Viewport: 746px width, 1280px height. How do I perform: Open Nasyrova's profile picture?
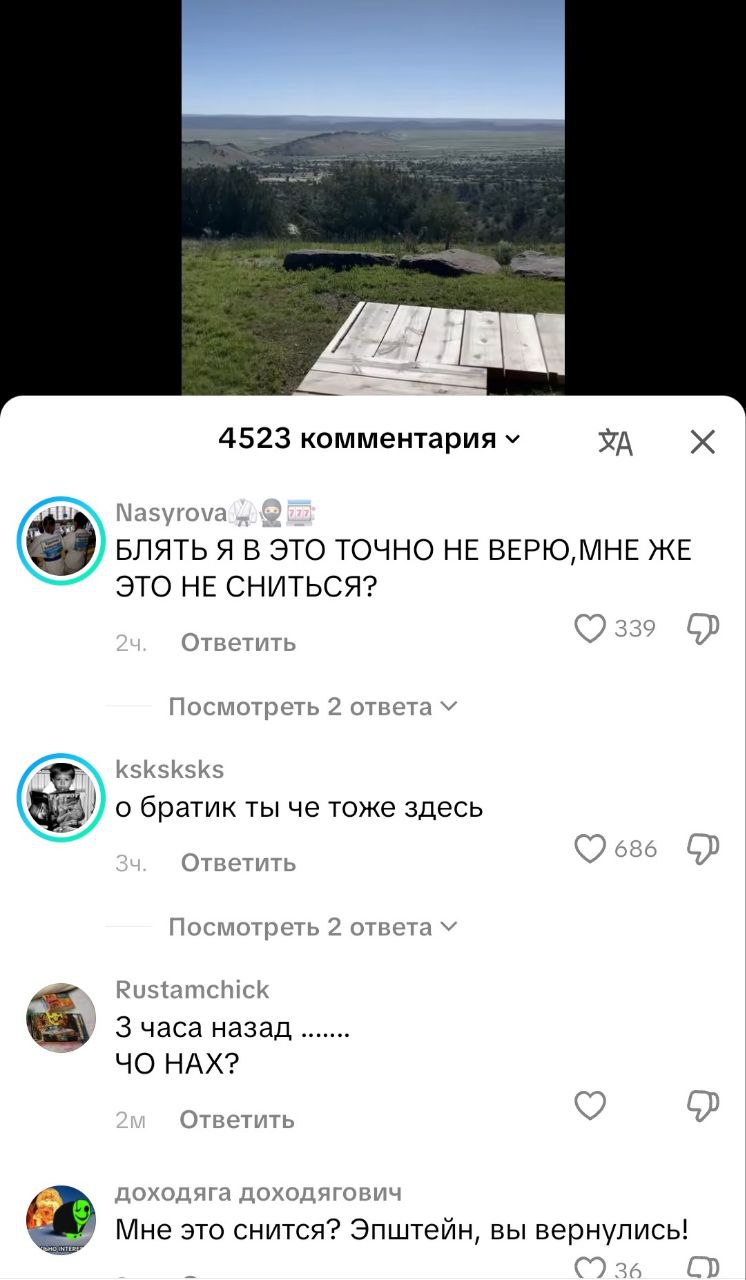pyautogui.click(x=61, y=541)
